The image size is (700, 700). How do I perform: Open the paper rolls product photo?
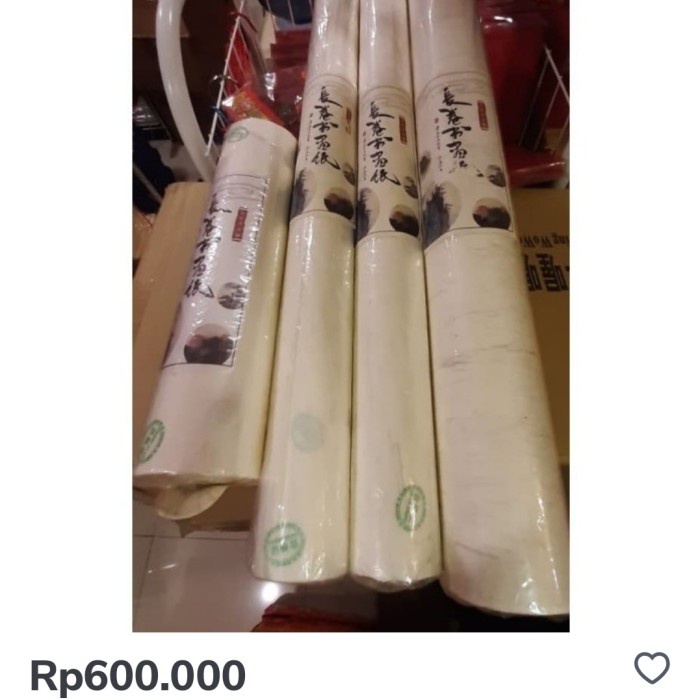tap(350, 316)
